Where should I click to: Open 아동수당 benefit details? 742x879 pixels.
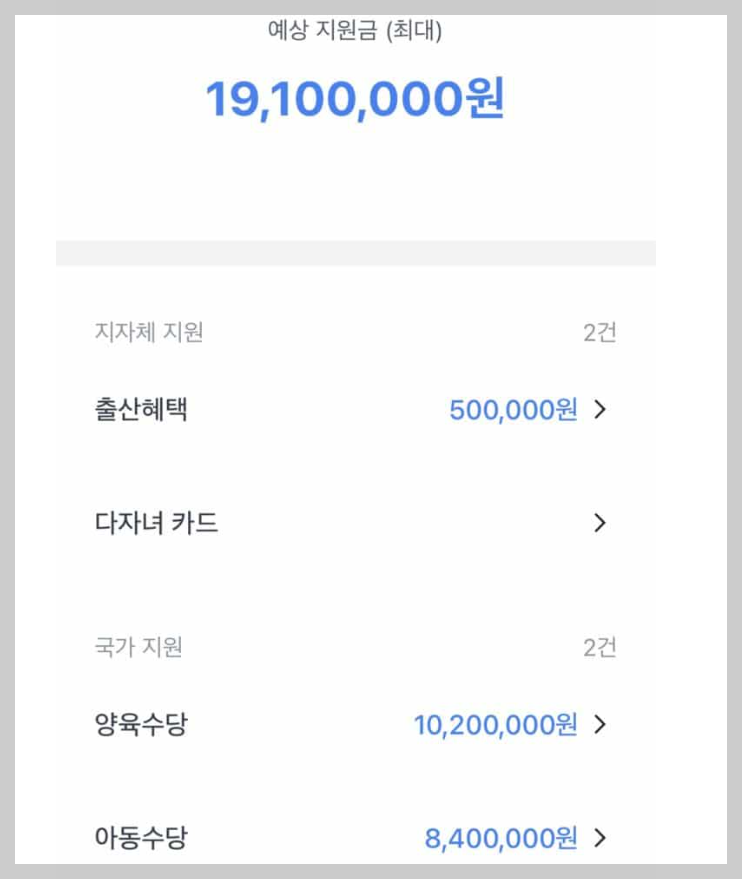350,840
